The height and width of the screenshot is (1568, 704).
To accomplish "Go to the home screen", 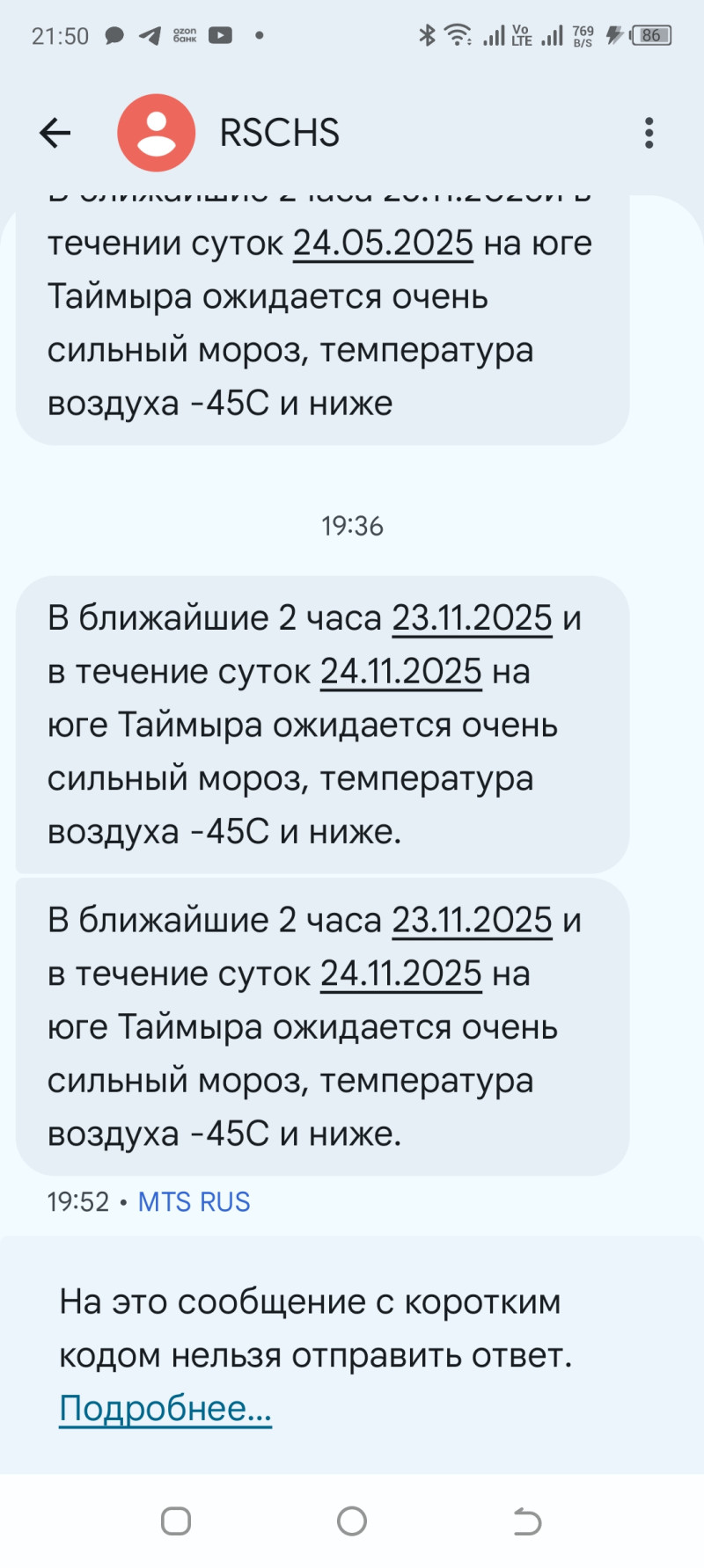I will click(352, 1521).
